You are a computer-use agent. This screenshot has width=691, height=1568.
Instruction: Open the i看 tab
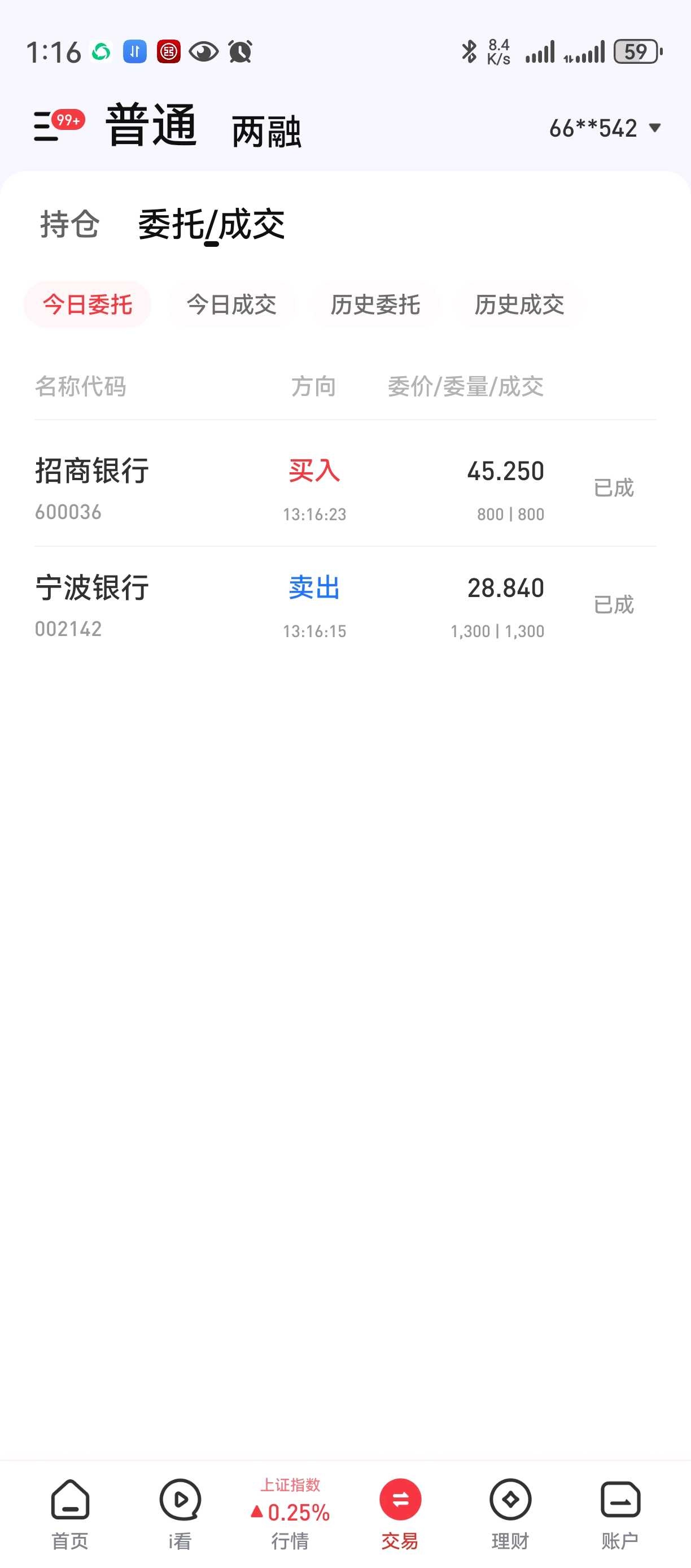coord(180,1514)
